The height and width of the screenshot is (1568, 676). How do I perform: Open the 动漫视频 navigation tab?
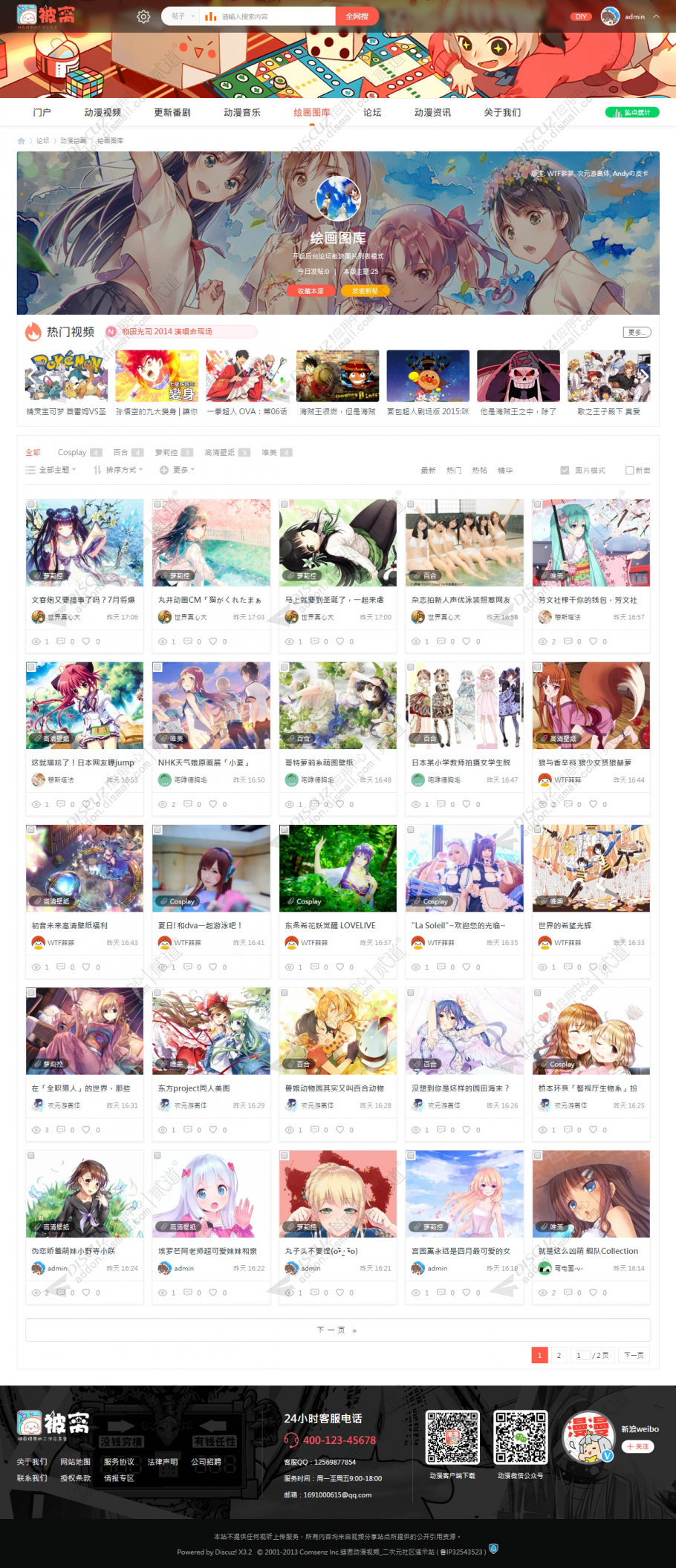(103, 112)
